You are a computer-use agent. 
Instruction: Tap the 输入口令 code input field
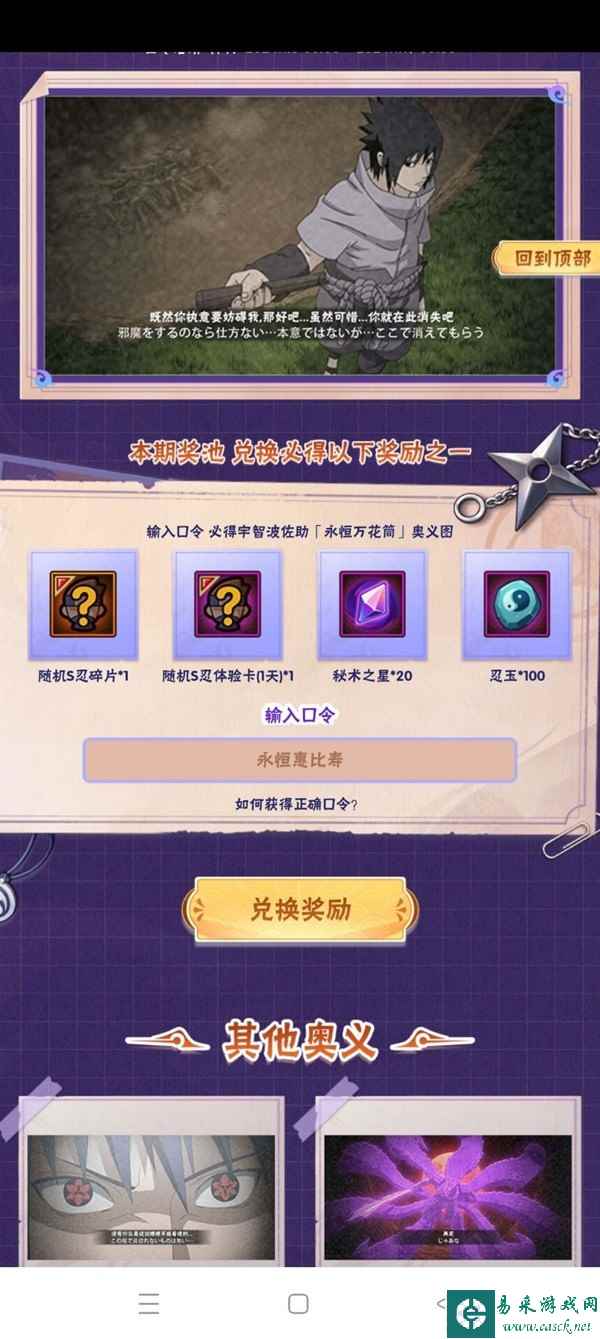[299, 760]
